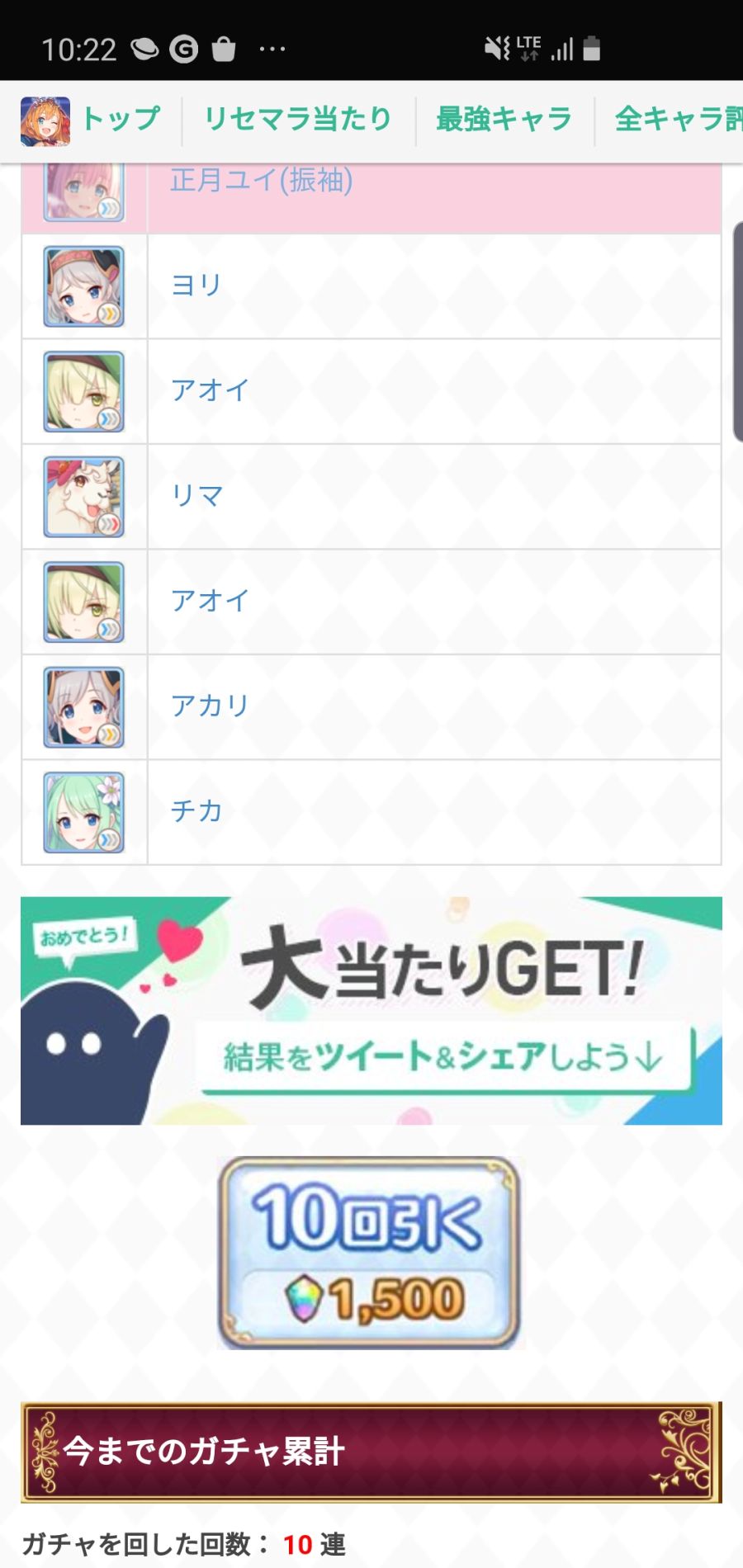Open character link 正月ユイ(振袖)
The height and width of the screenshot is (1568, 743).
click(261, 180)
